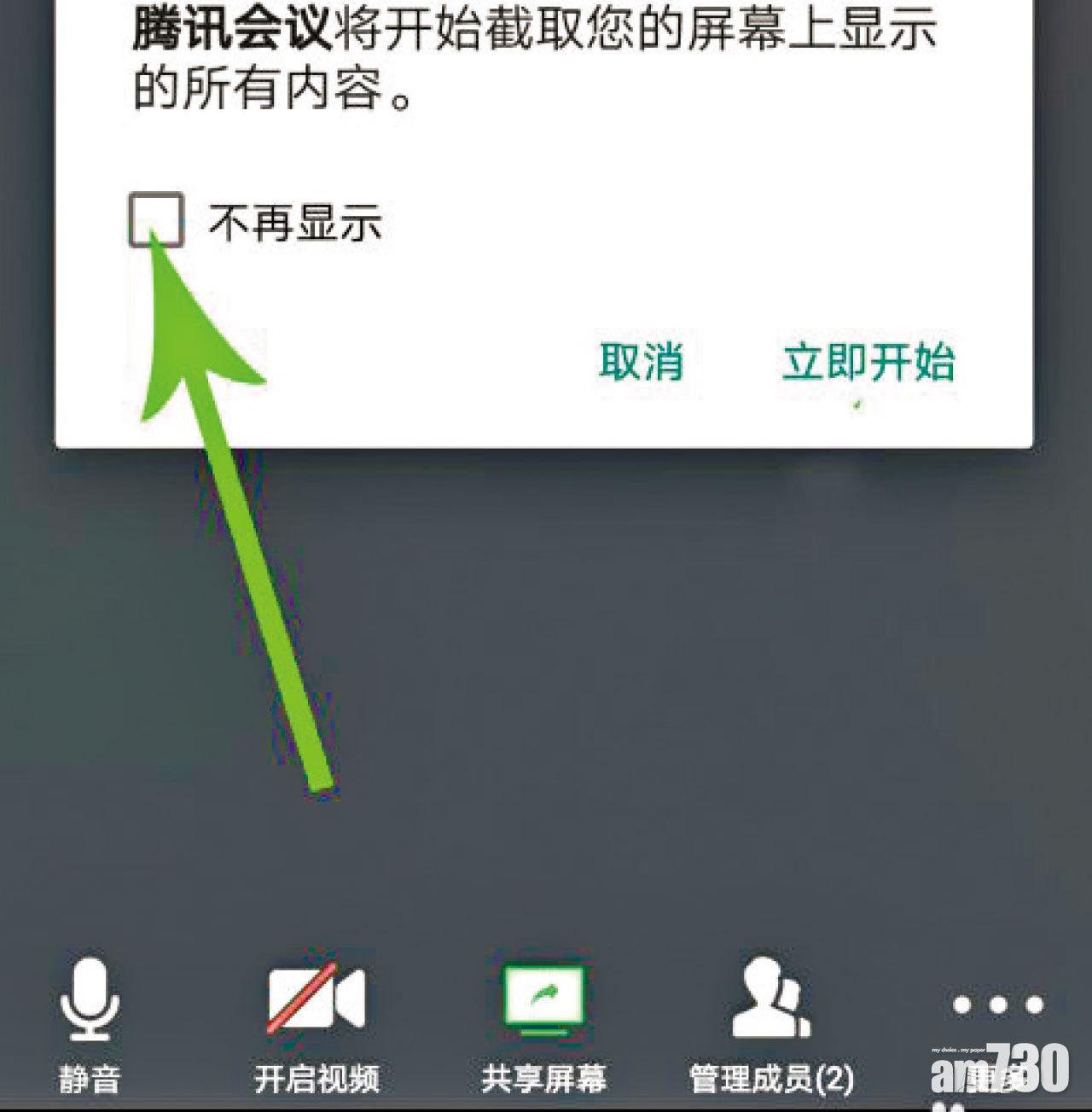
Task: Cancel the screen capture dialog via 取消
Action: 642,362
